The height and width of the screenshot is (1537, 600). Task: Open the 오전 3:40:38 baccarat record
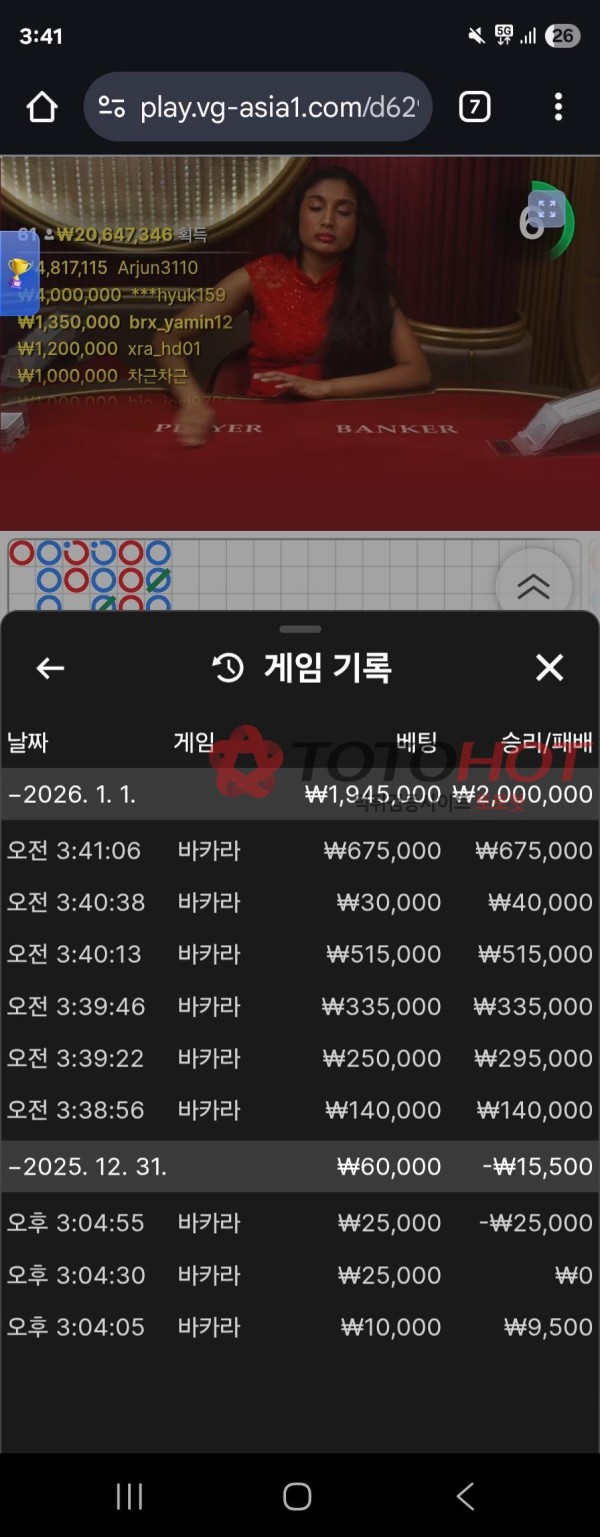(x=300, y=903)
